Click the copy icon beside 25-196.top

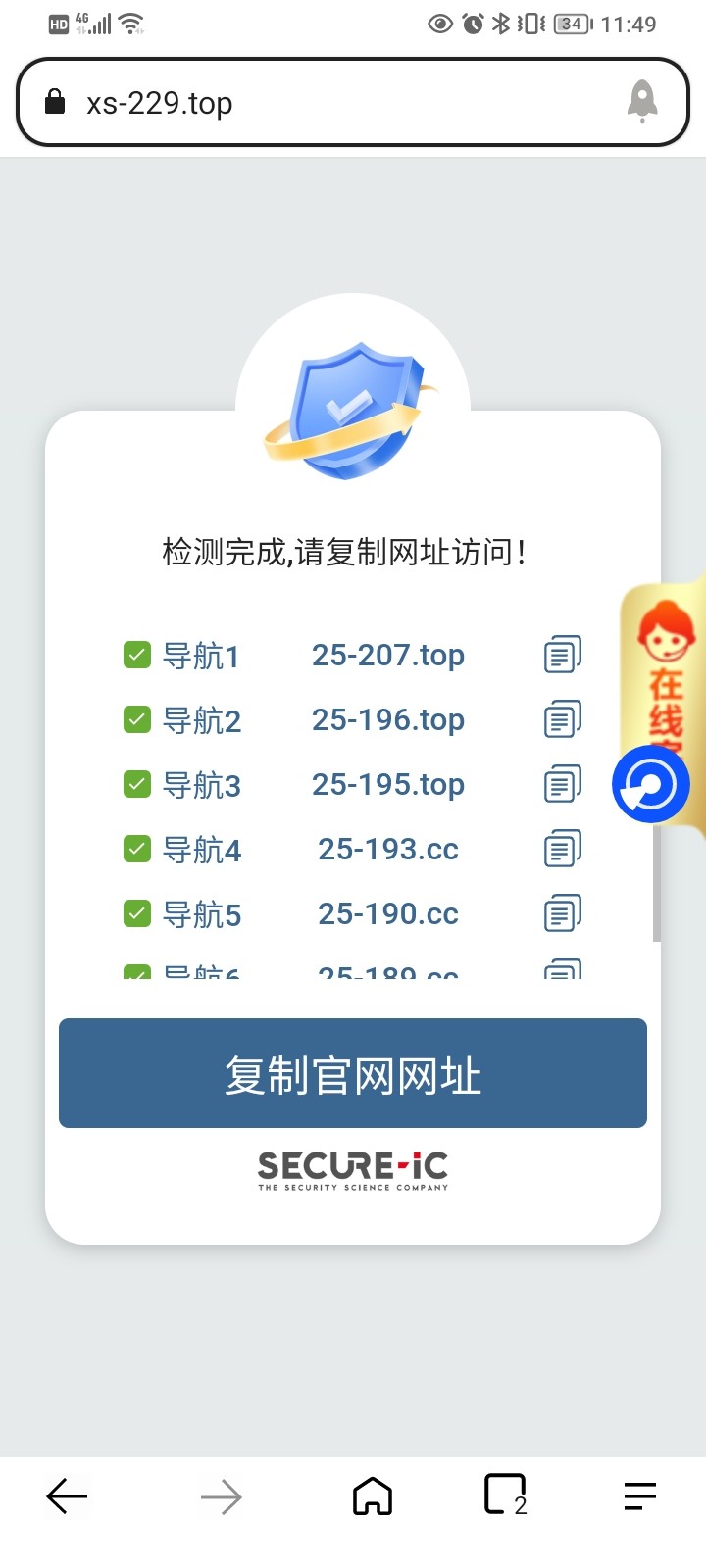[561, 718]
